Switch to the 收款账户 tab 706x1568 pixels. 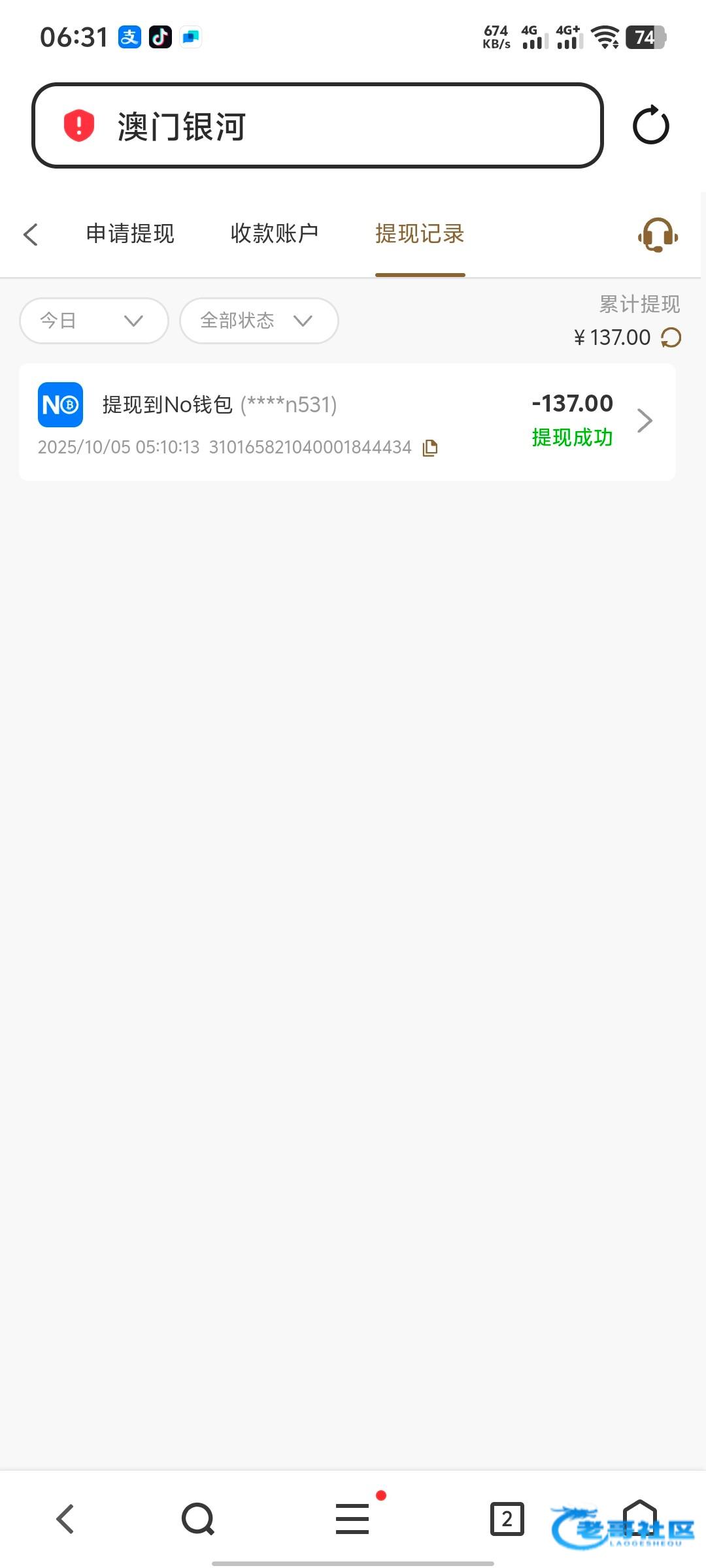click(x=275, y=233)
